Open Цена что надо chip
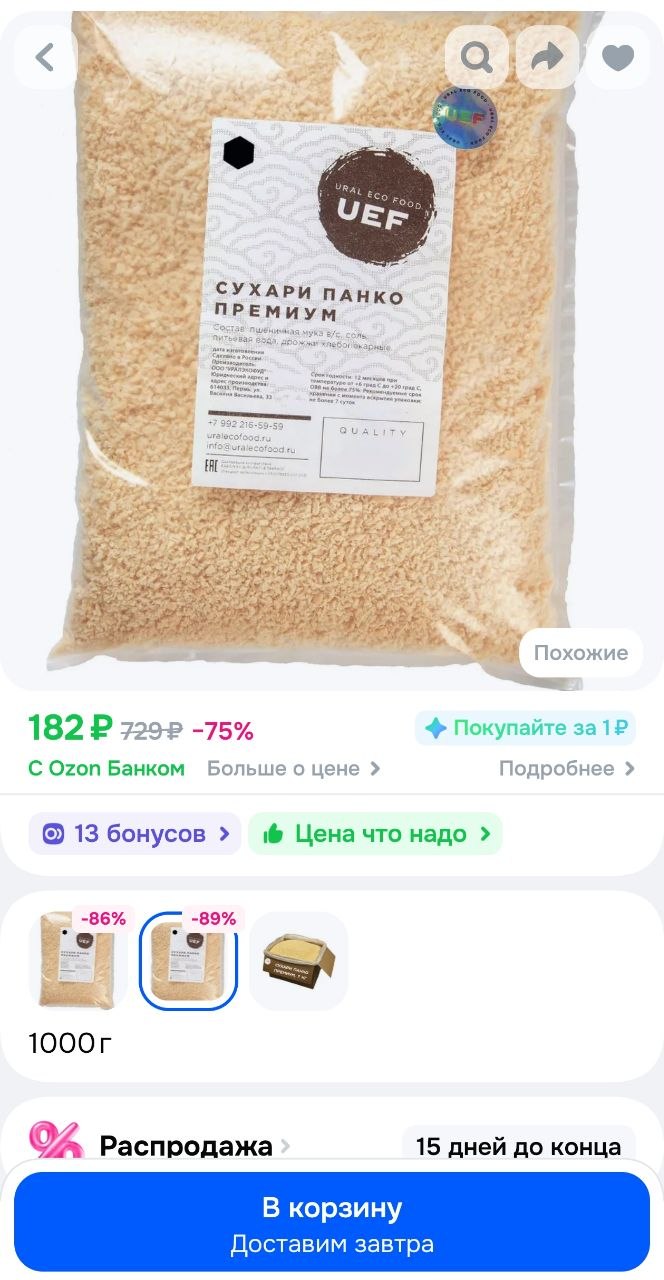 click(375, 834)
